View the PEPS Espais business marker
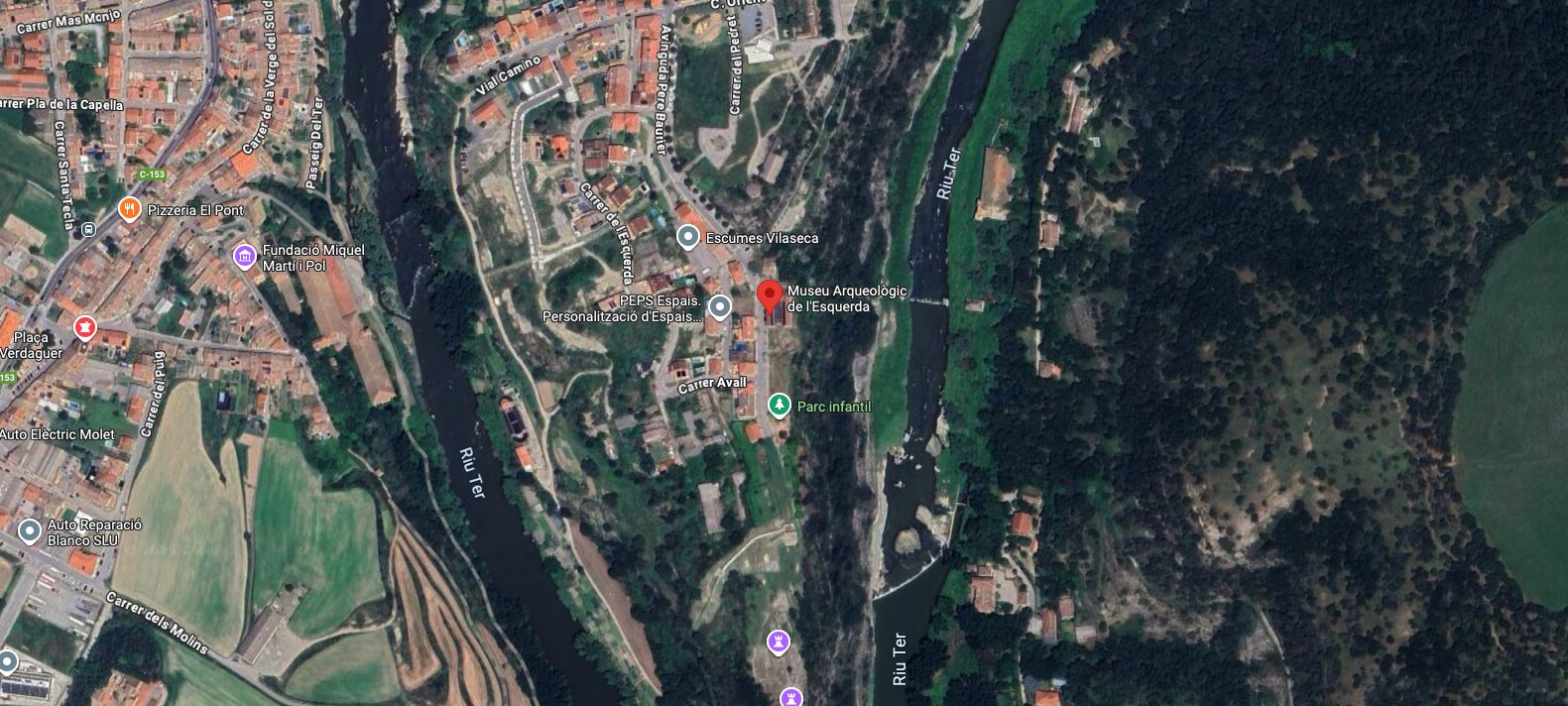This screenshot has width=1568, height=706. coord(720,306)
